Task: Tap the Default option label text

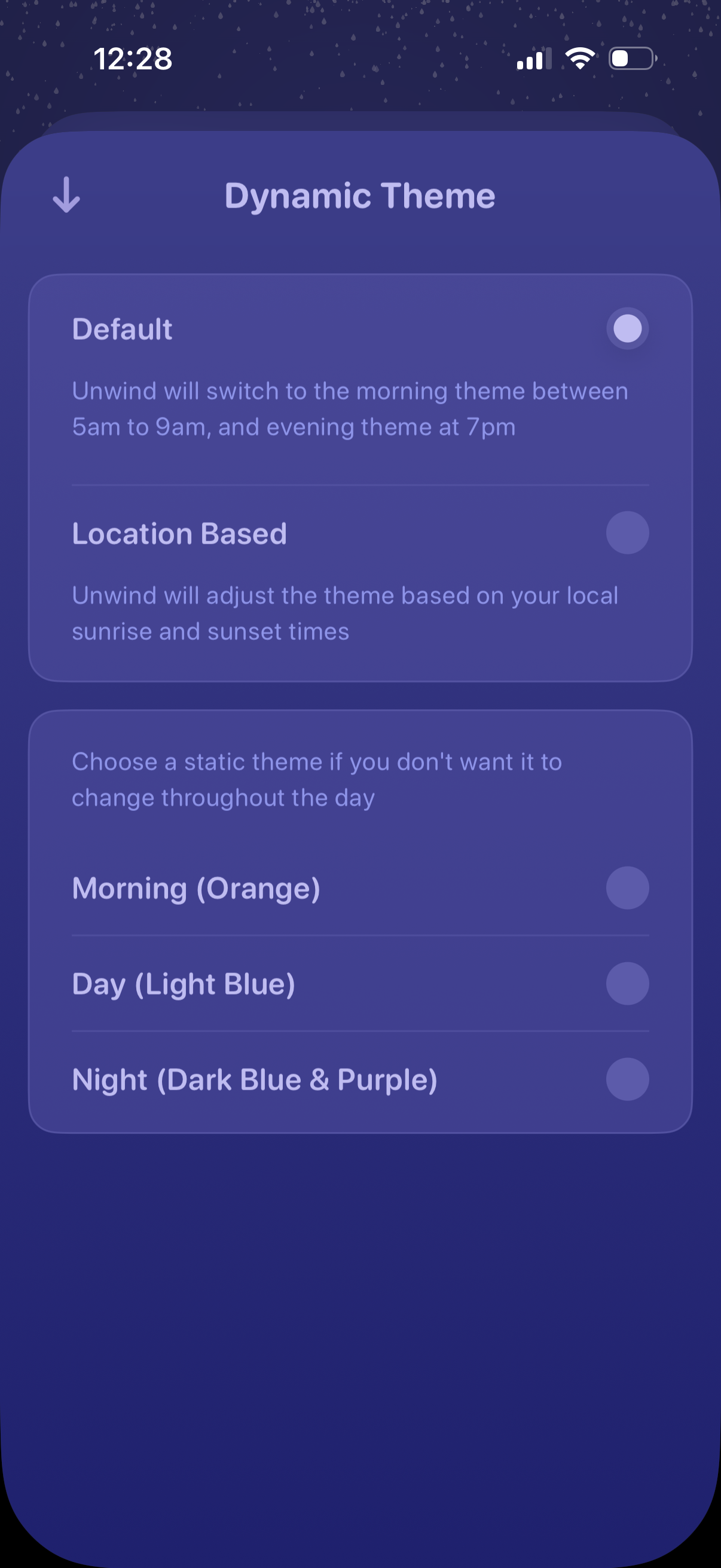Action: tap(122, 329)
